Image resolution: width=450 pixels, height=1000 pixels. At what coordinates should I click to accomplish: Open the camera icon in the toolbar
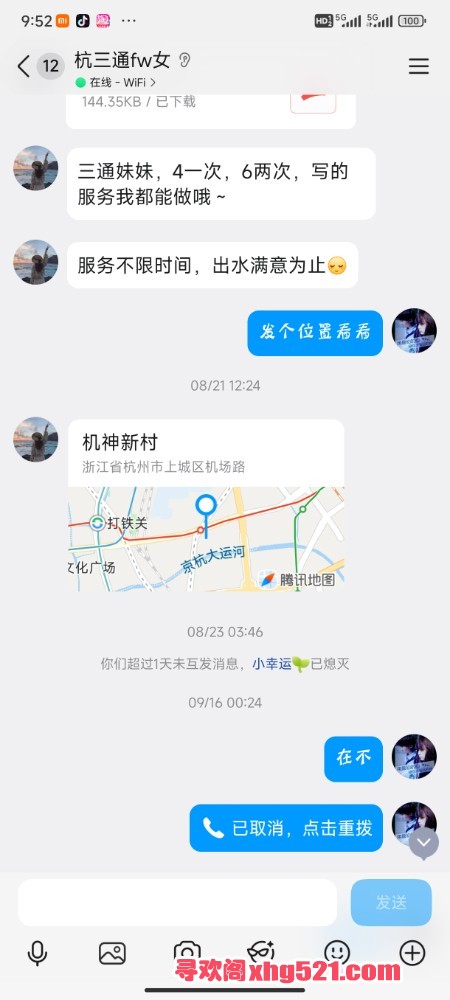pos(187,952)
